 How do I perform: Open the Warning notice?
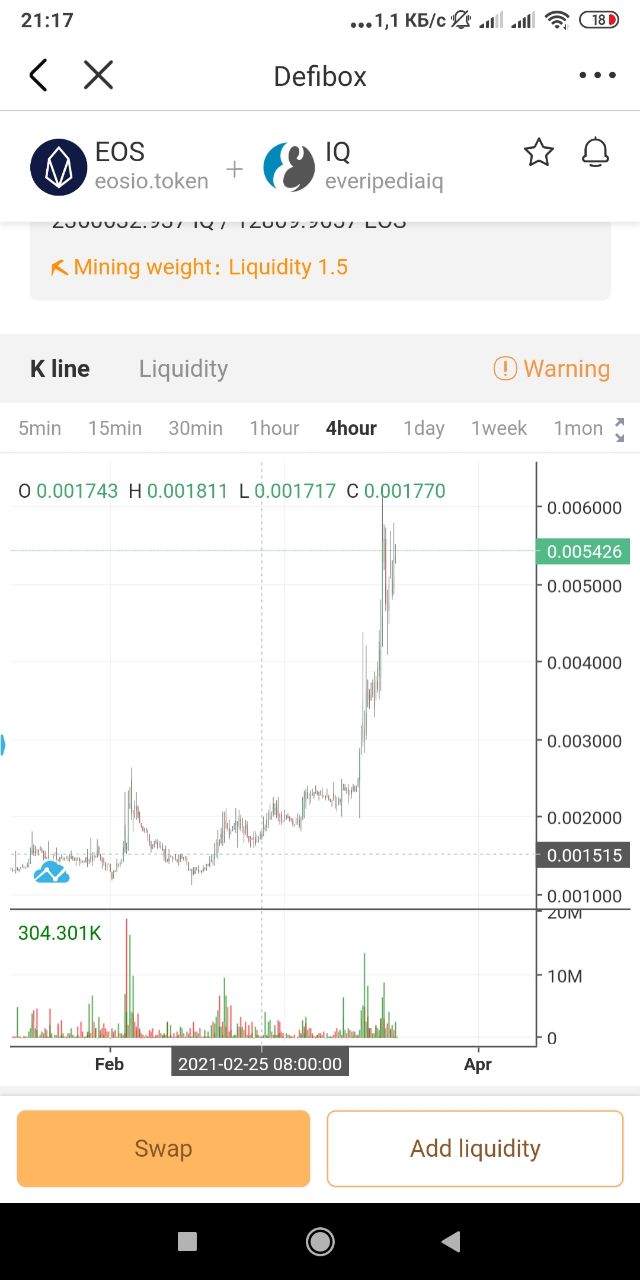[x=552, y=369]
